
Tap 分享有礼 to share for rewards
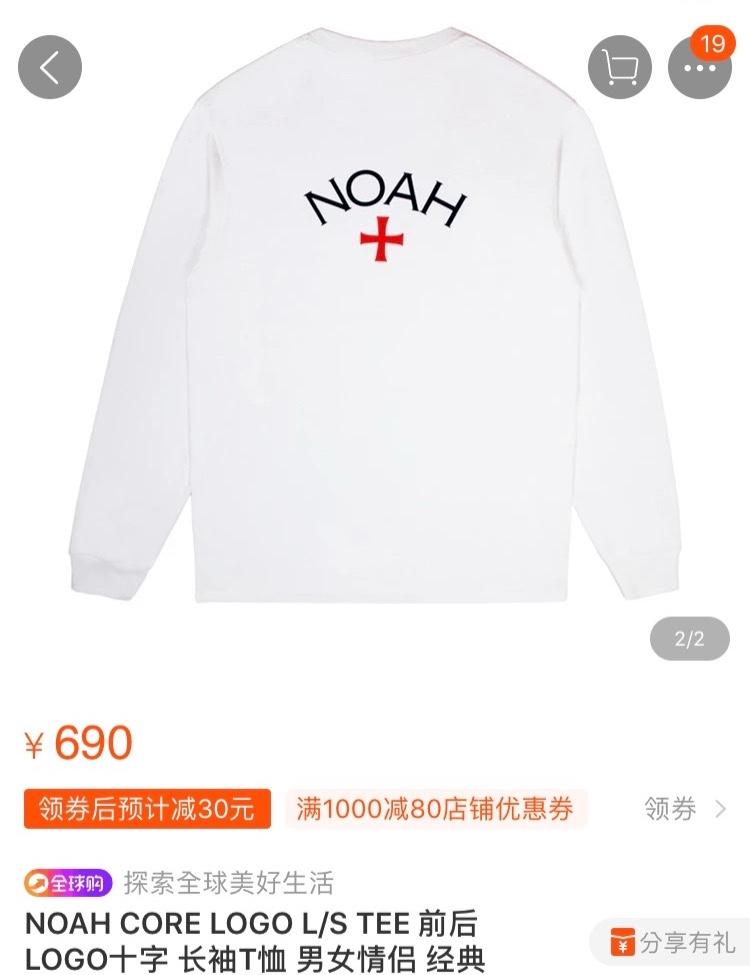coord(675,941)
